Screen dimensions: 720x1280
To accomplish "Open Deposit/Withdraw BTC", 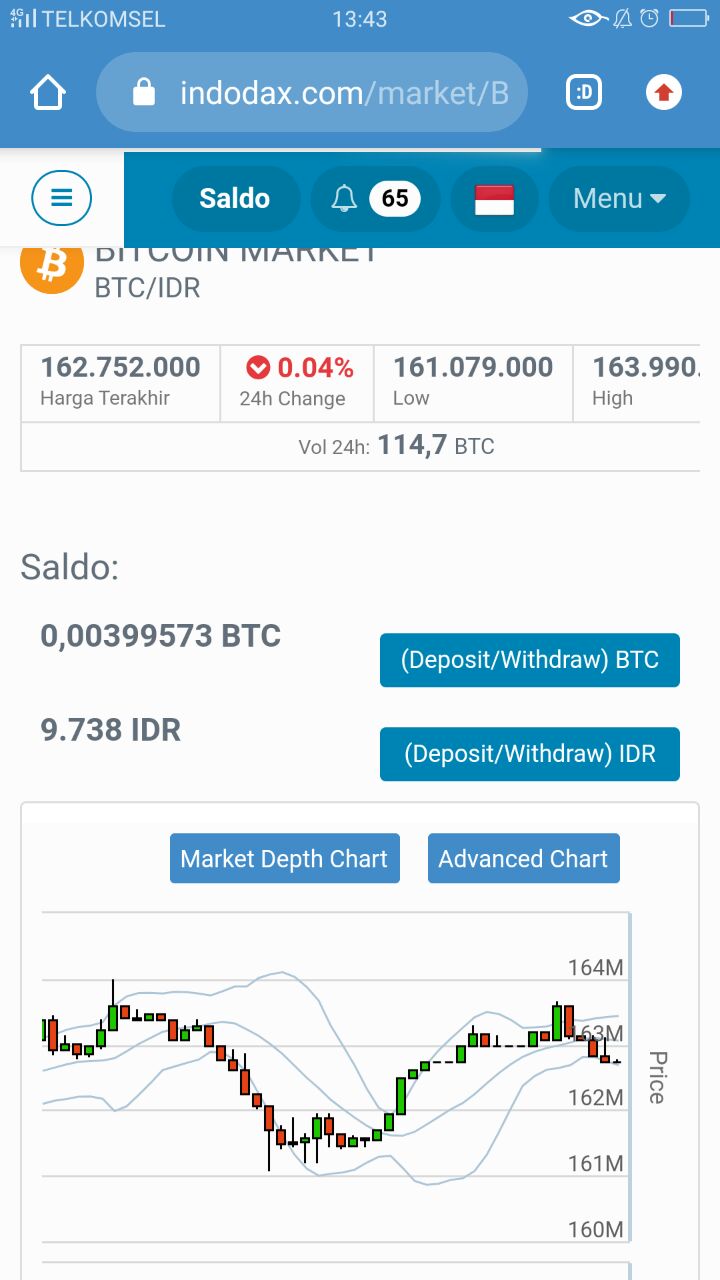I will pos(530,660).
